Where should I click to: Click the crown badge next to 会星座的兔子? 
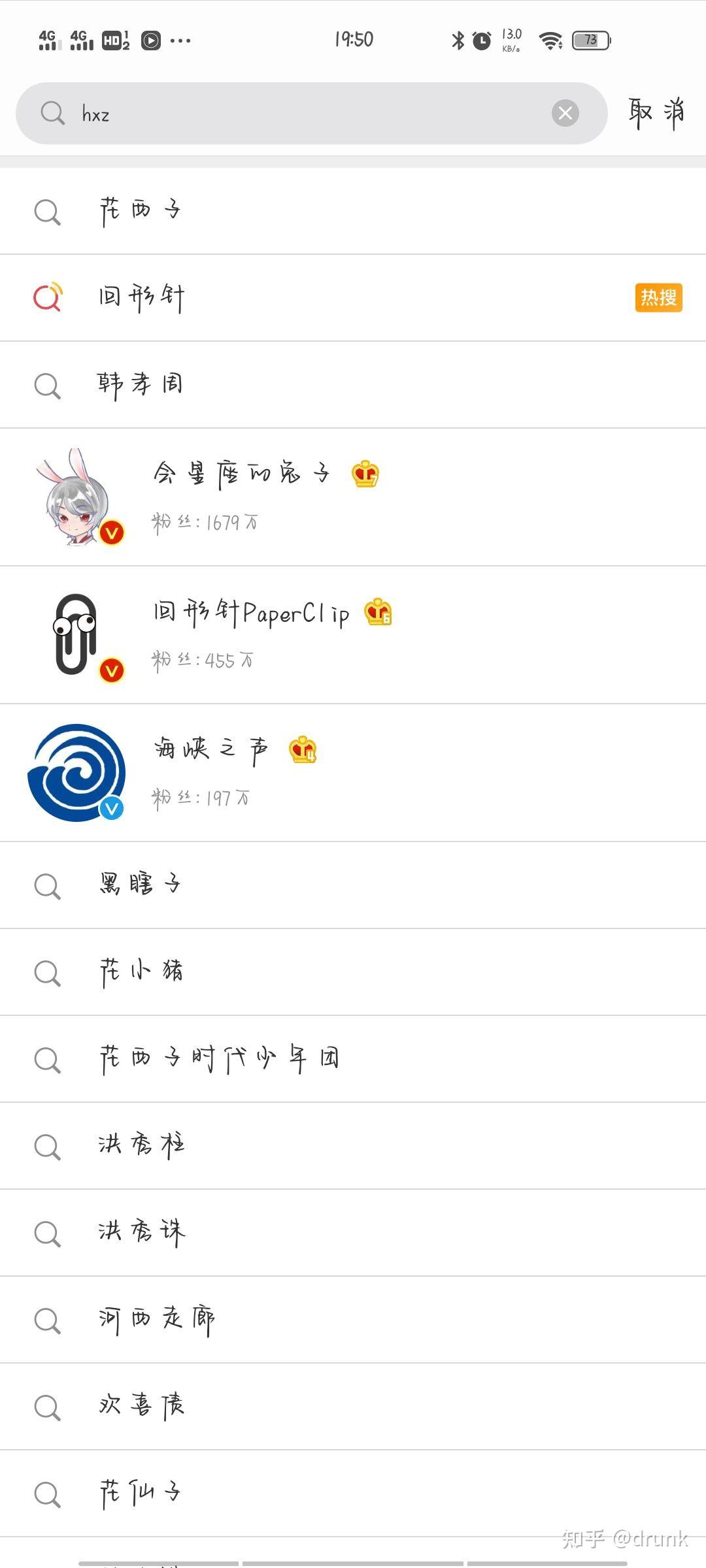coord(364,474)
